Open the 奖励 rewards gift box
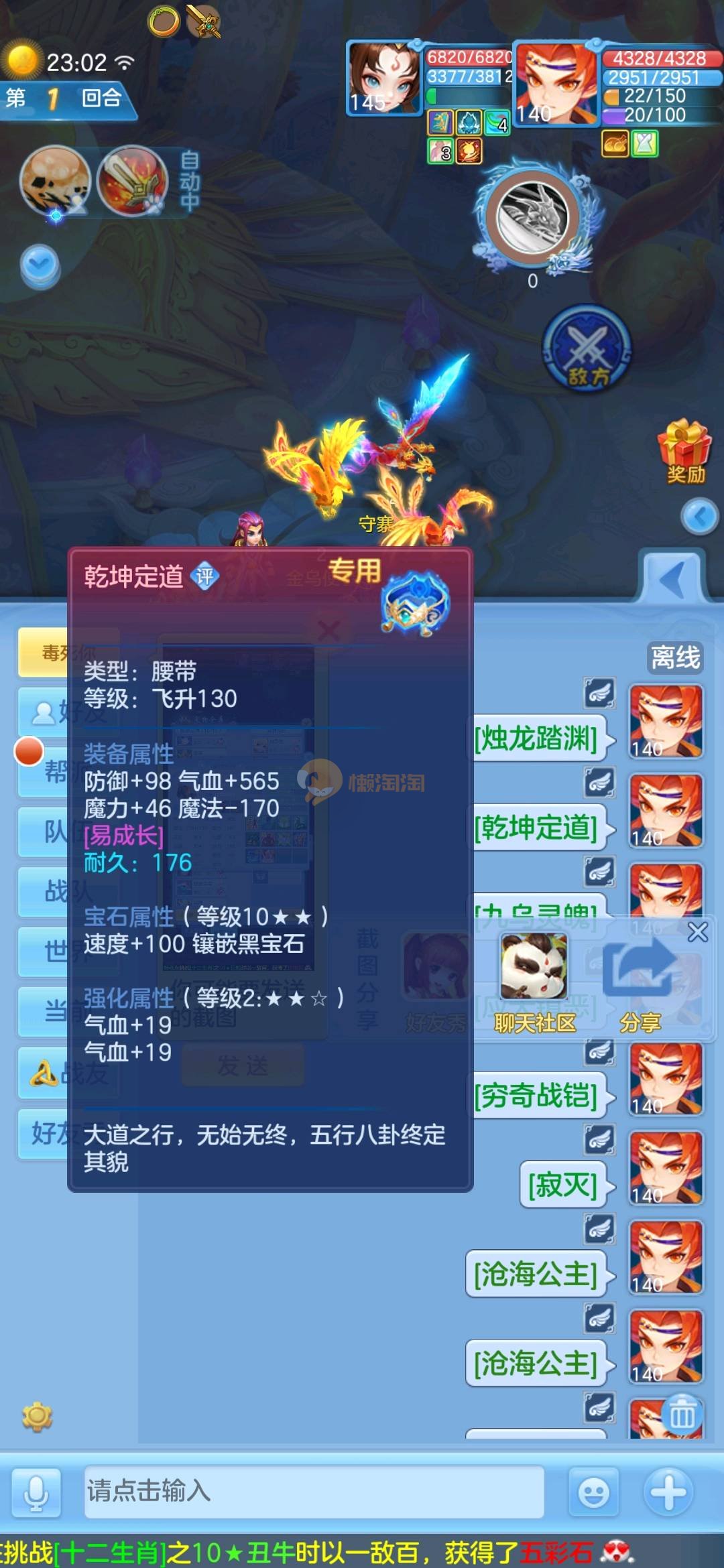Screen dimensions: 724x1568 coord(684,450)
